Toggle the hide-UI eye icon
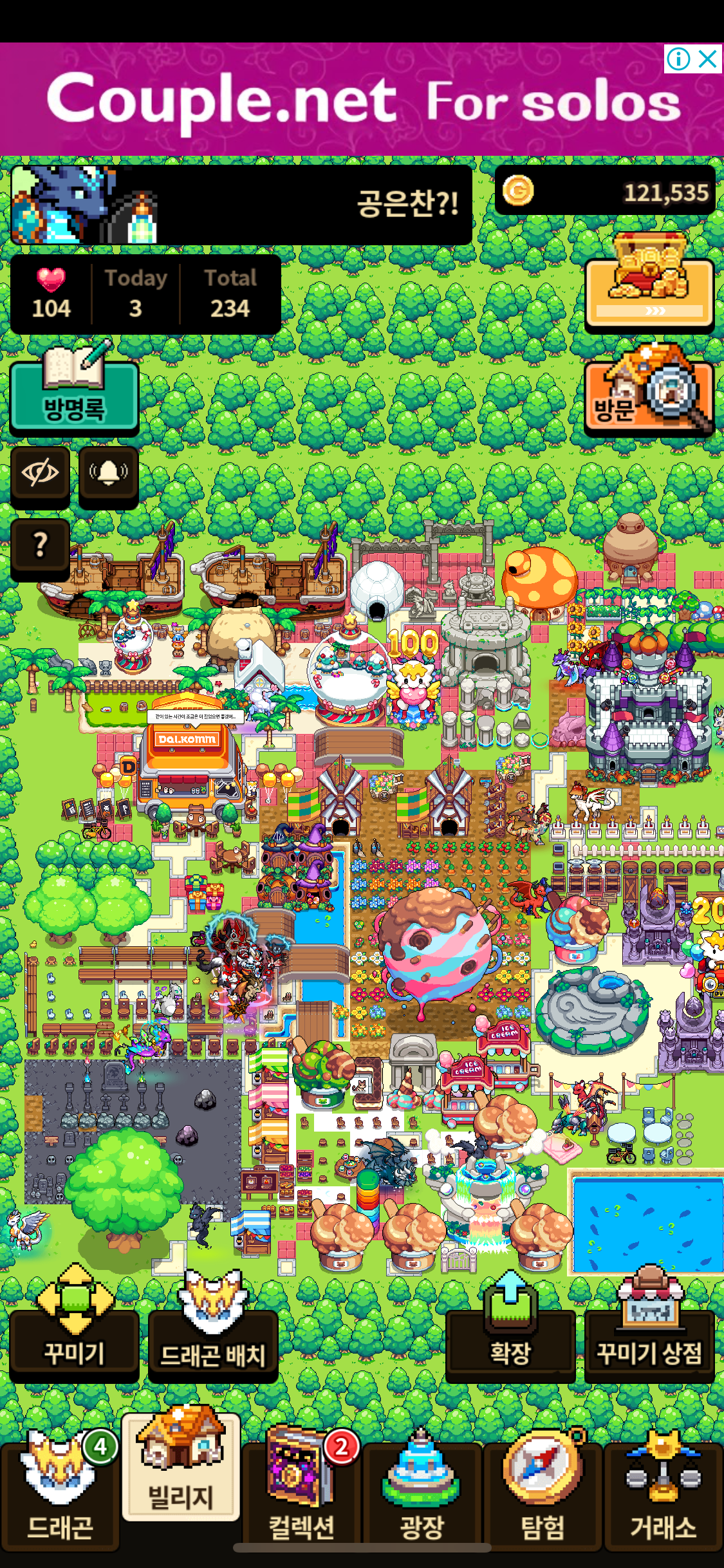 [40, 474]
